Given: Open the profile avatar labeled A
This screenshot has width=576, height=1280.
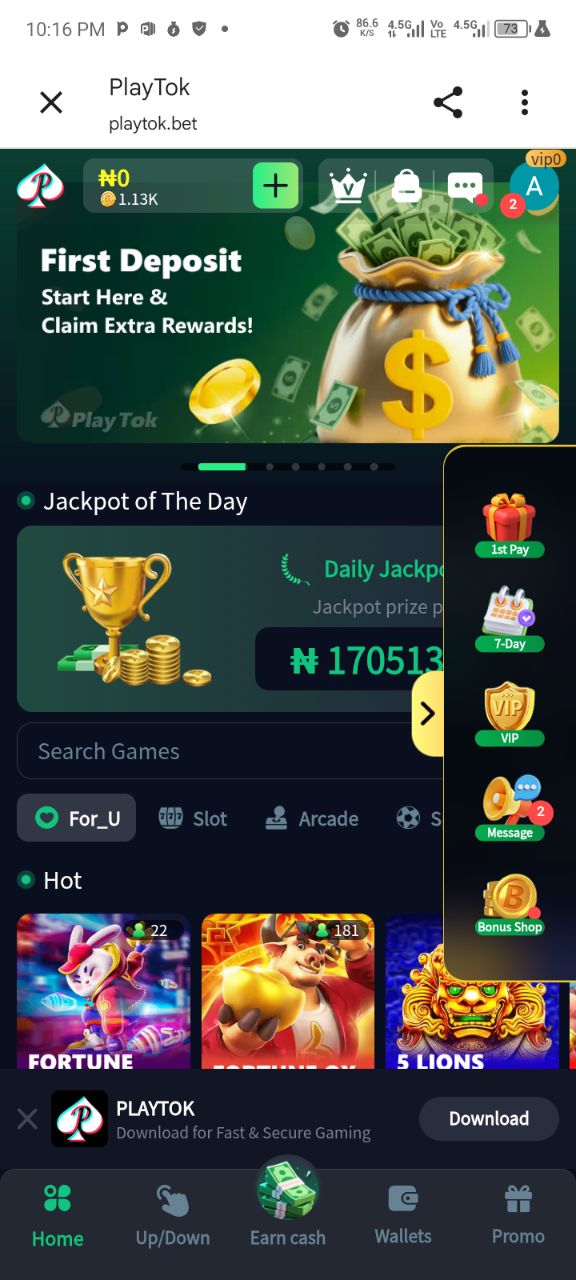Looking at the screenshot, I should (x=534, y=185).
